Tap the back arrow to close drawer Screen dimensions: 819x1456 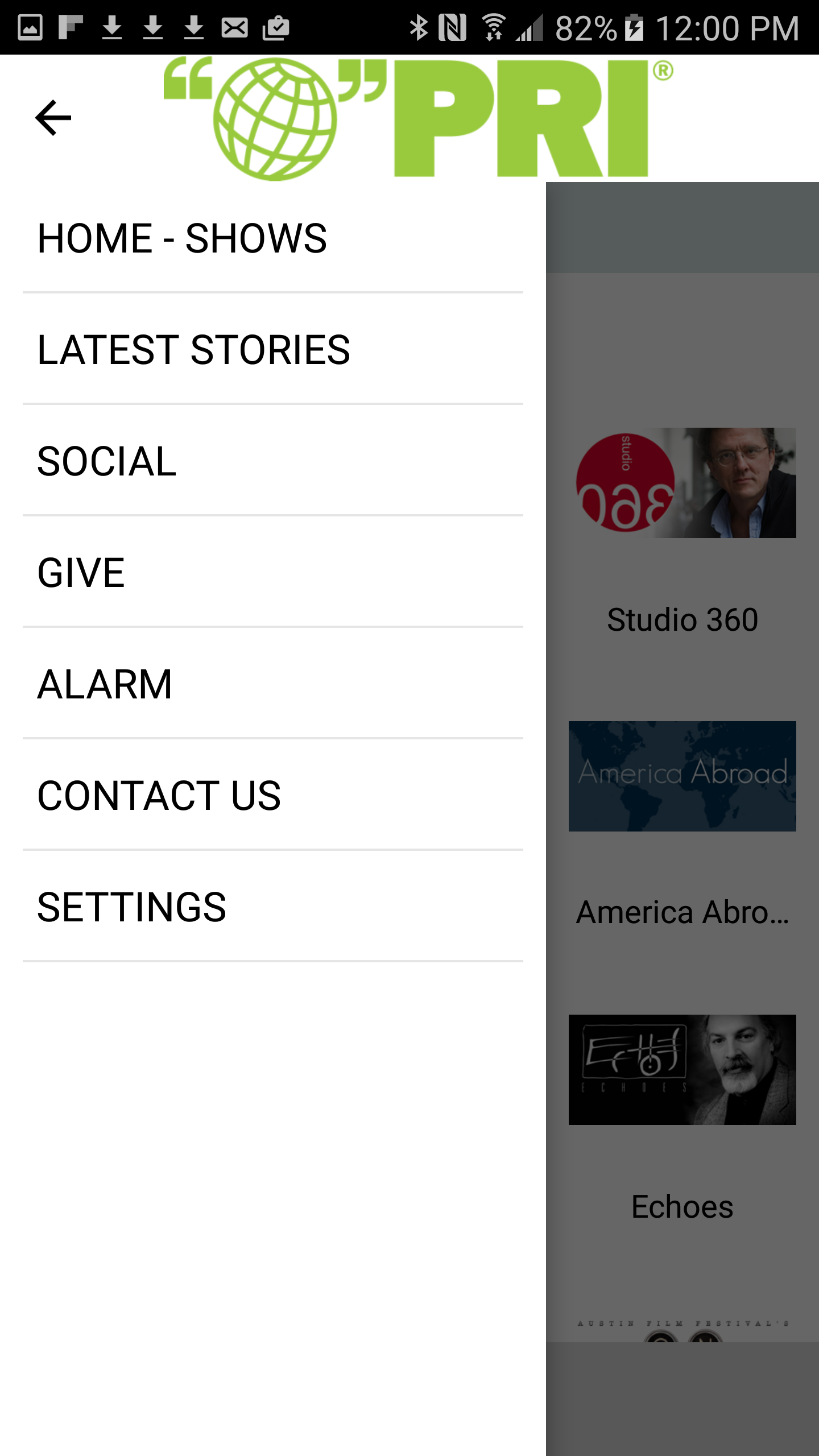tap(53, 118)
